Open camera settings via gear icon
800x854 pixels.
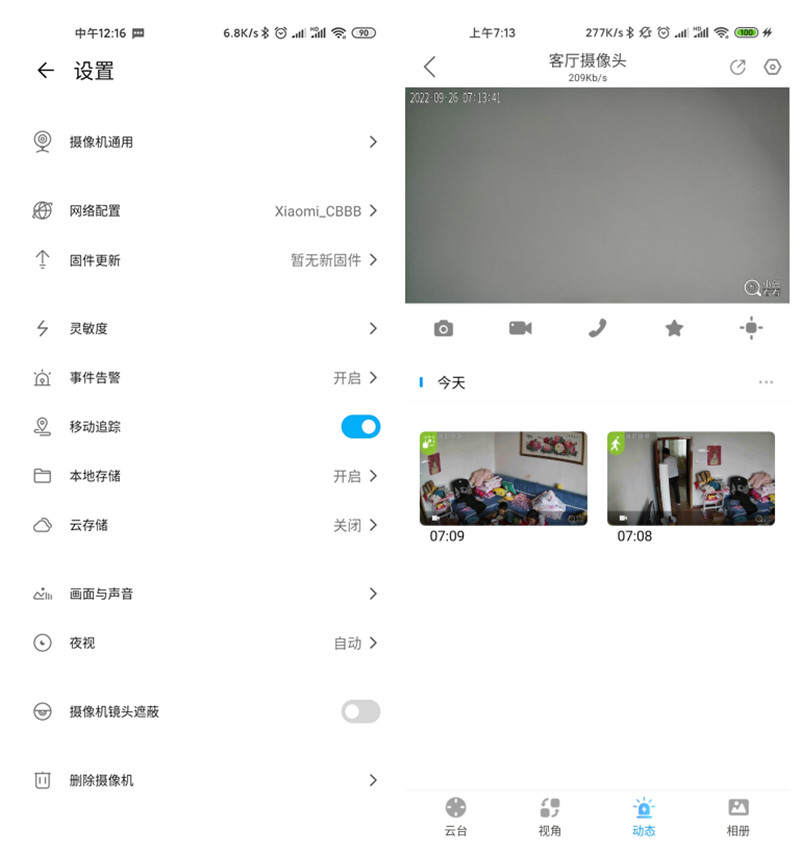pos(771,67)
